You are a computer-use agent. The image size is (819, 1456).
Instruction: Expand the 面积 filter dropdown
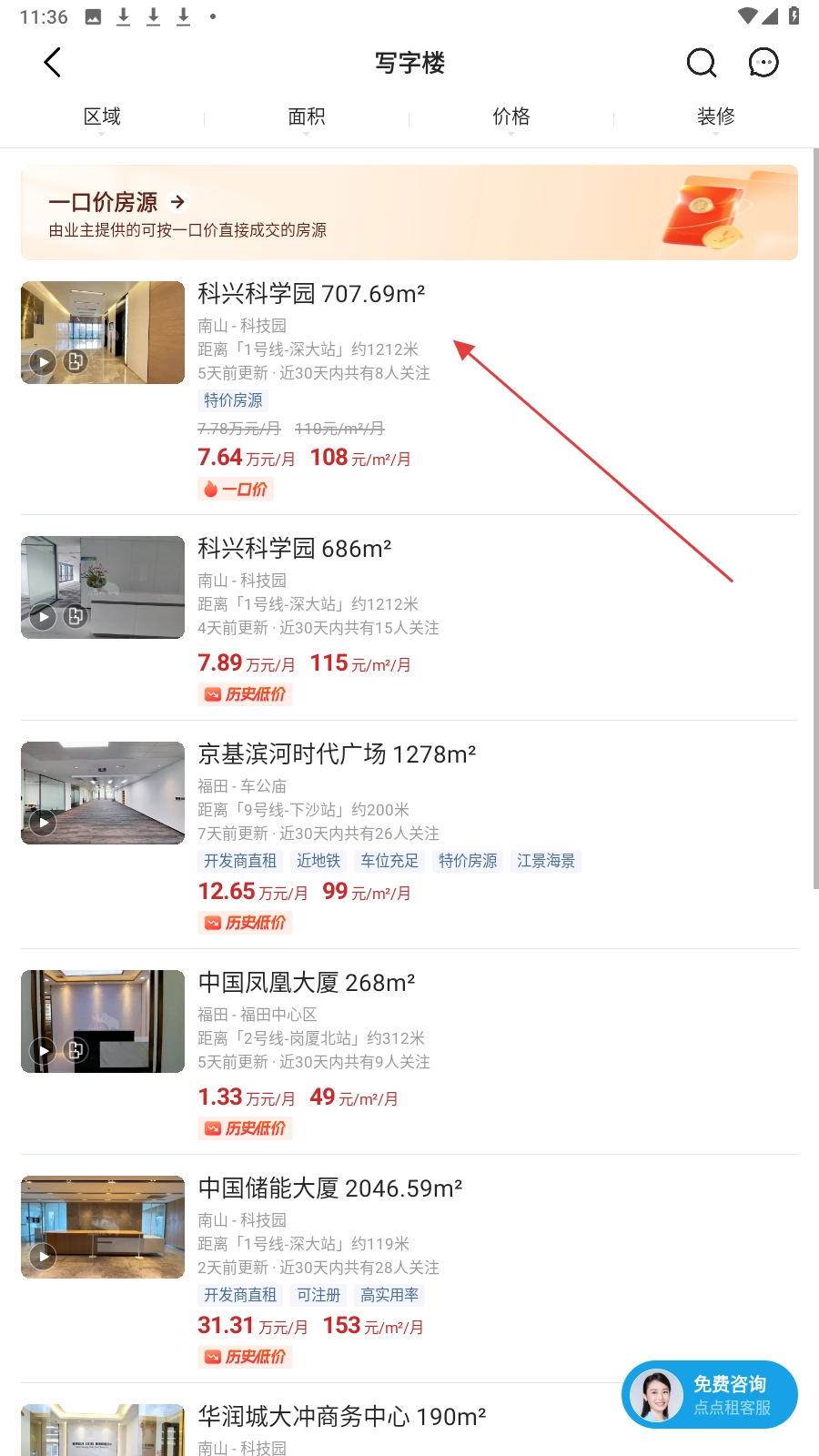click(x=307, y=117)
